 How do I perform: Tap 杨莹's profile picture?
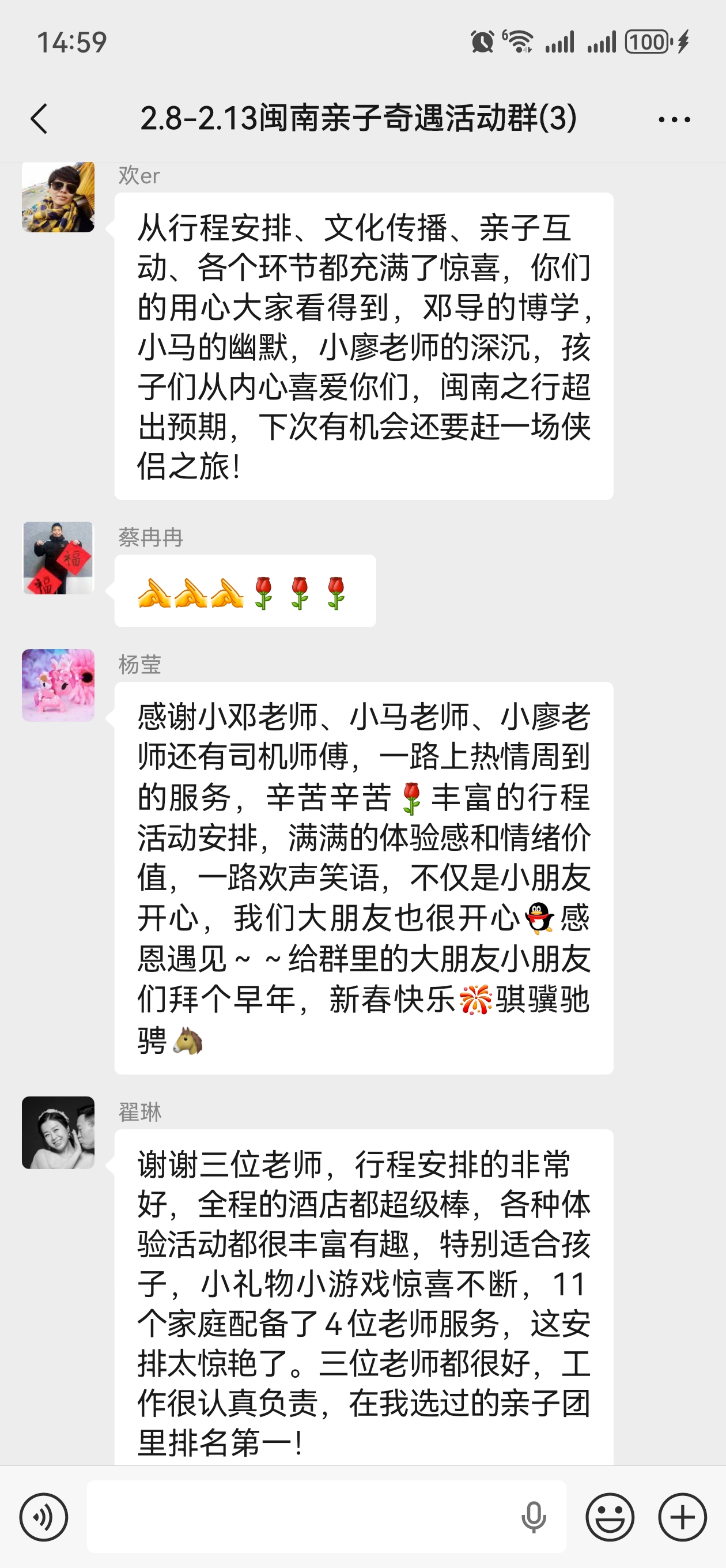58,685
